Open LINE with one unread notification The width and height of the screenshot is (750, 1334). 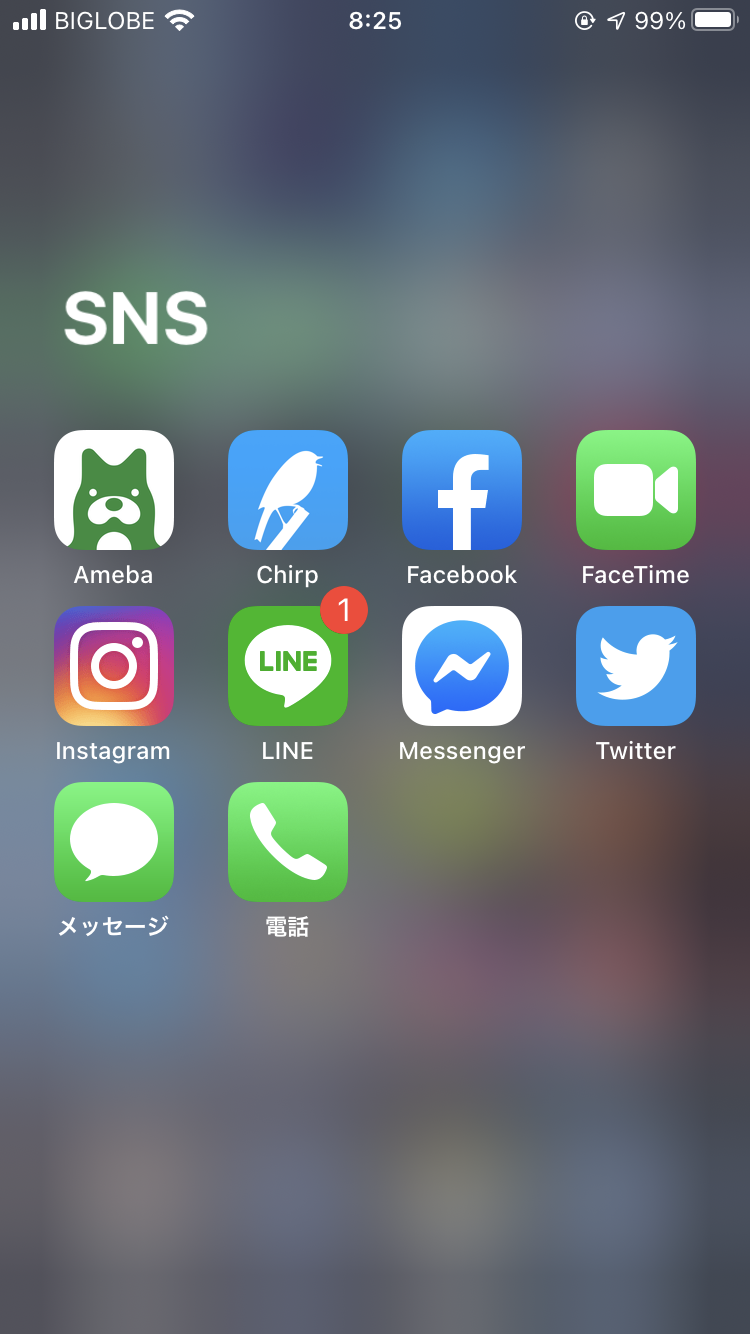tap(288, 666)
